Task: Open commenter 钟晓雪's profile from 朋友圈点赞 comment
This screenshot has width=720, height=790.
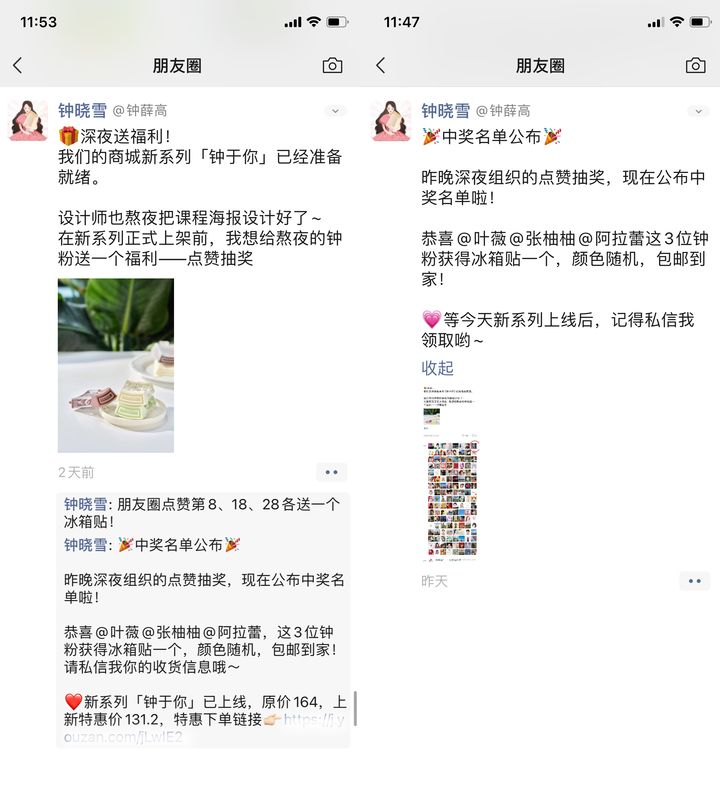Action: (x=85, y=504)
